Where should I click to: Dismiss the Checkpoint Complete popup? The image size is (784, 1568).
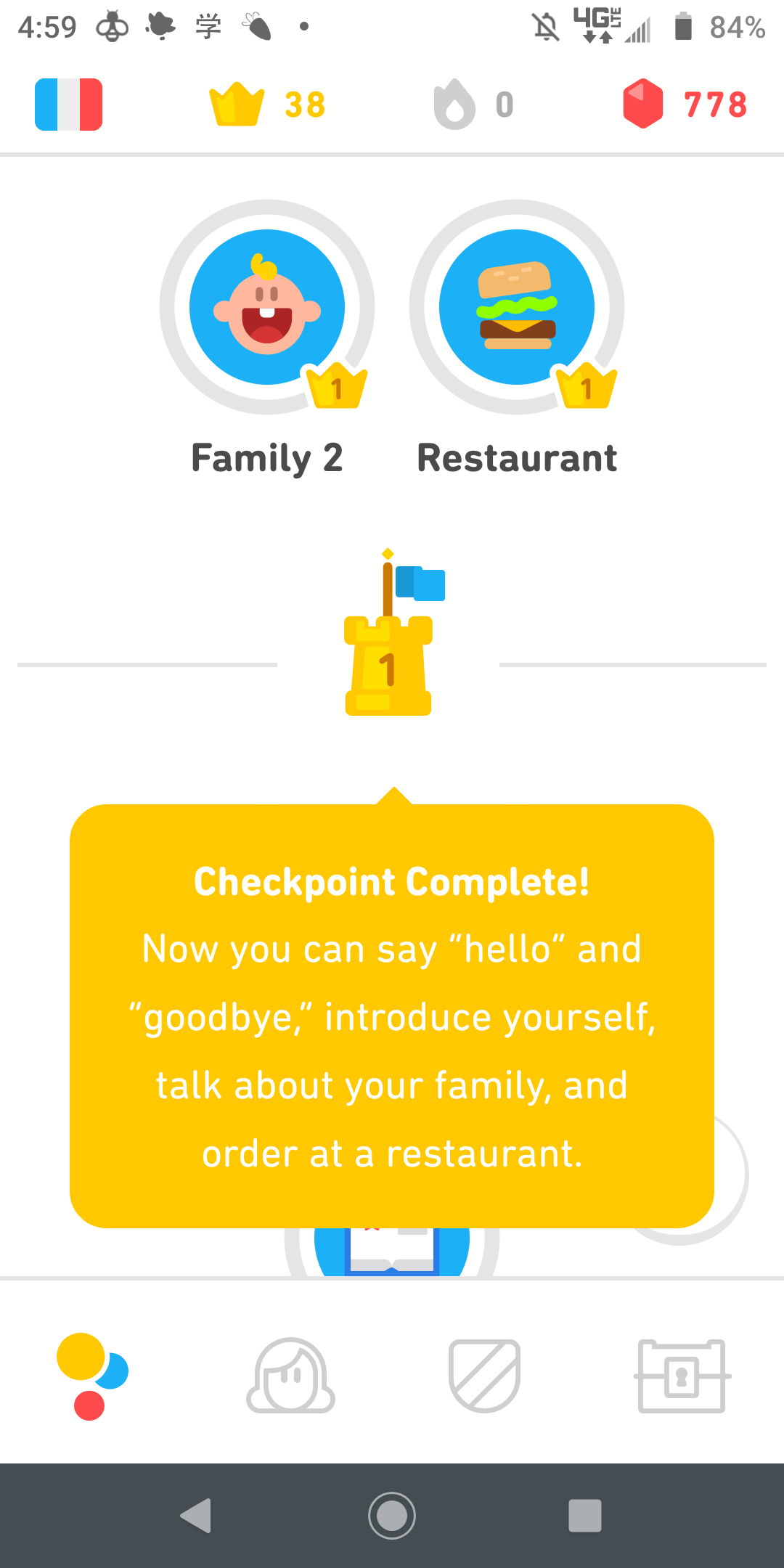click(390, 1016)
